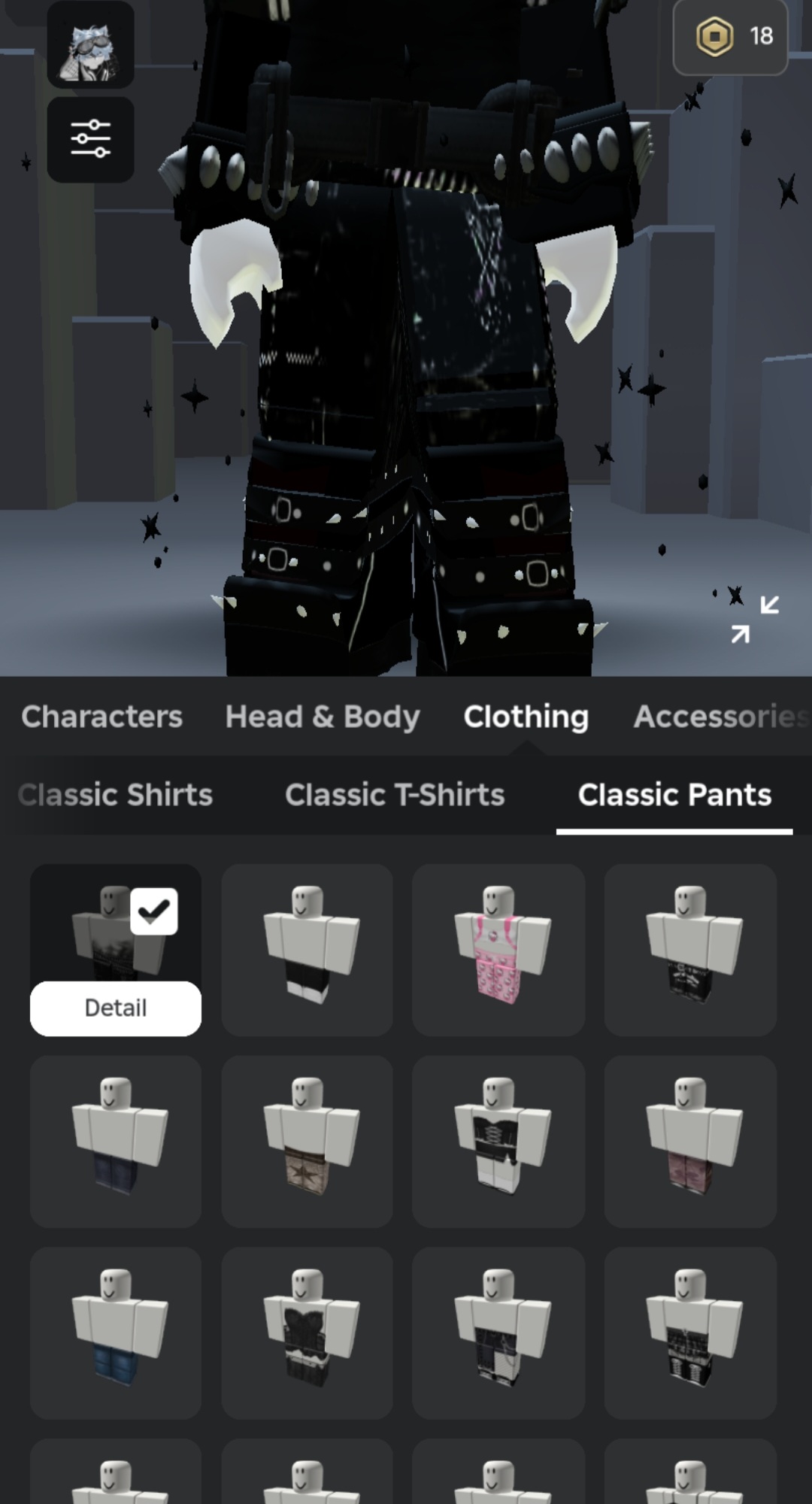
Task: Equip the dark navy pants
Action: 116,1142
